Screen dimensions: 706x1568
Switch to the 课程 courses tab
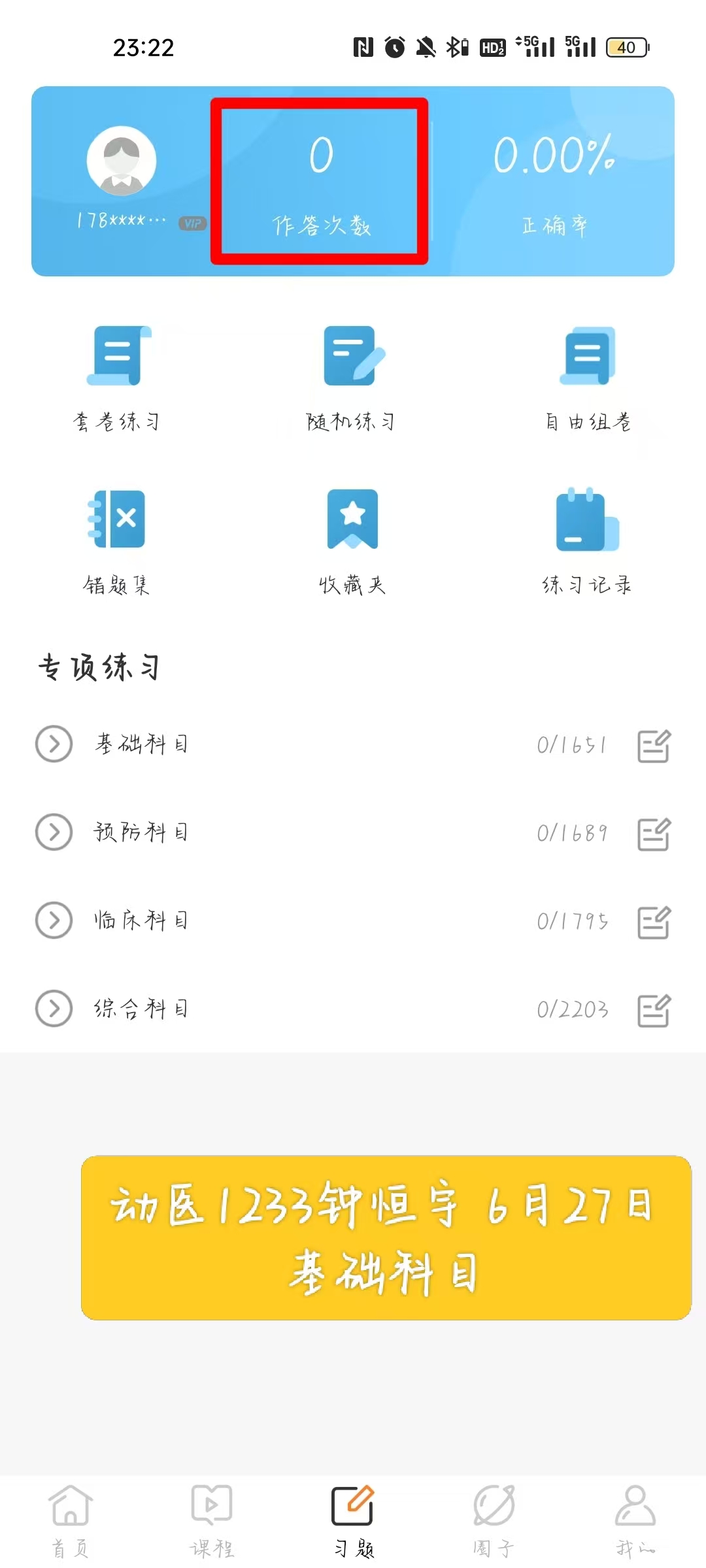[212, 1521]
